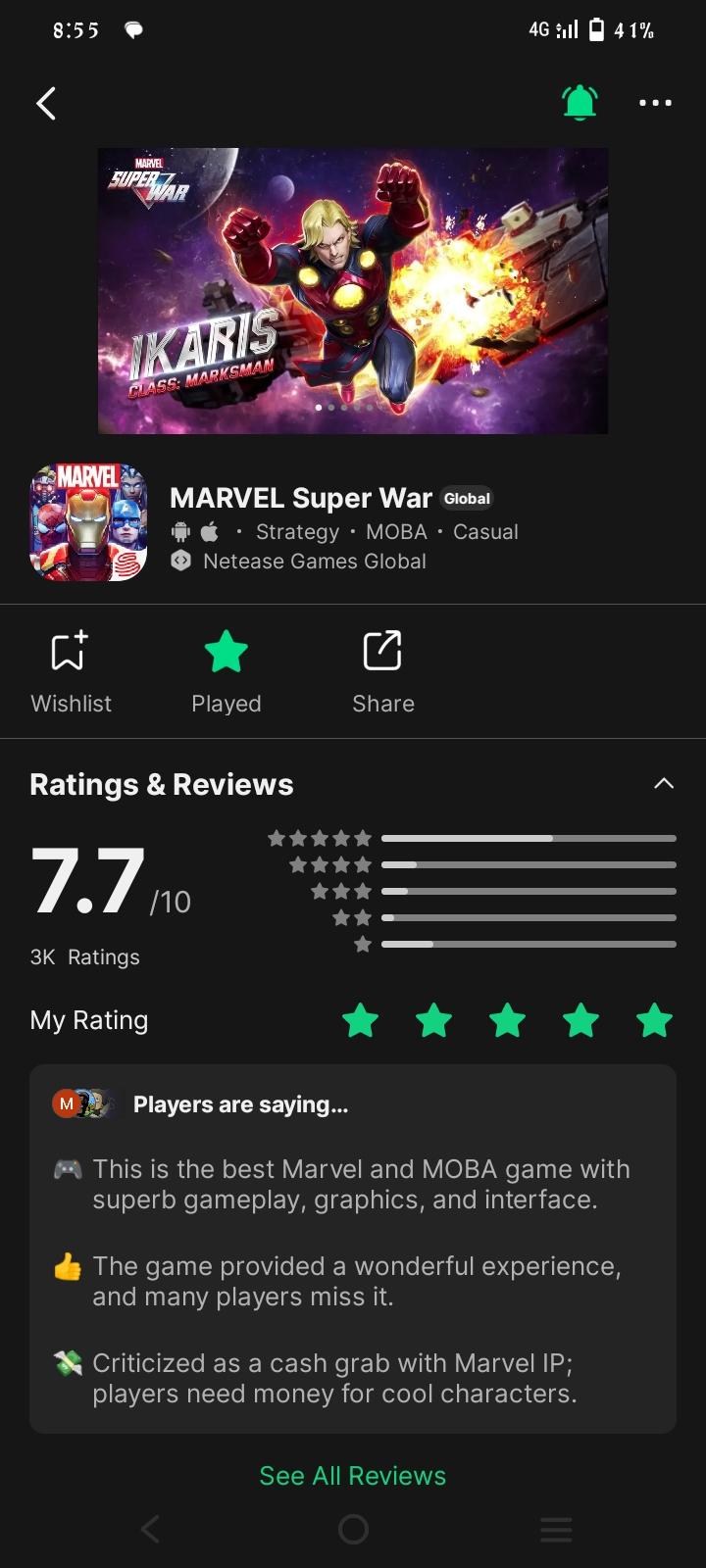Set My Rating to three stars
Image resolution: width=706 pixels, height=1568 pixels.
[507, 1020]
